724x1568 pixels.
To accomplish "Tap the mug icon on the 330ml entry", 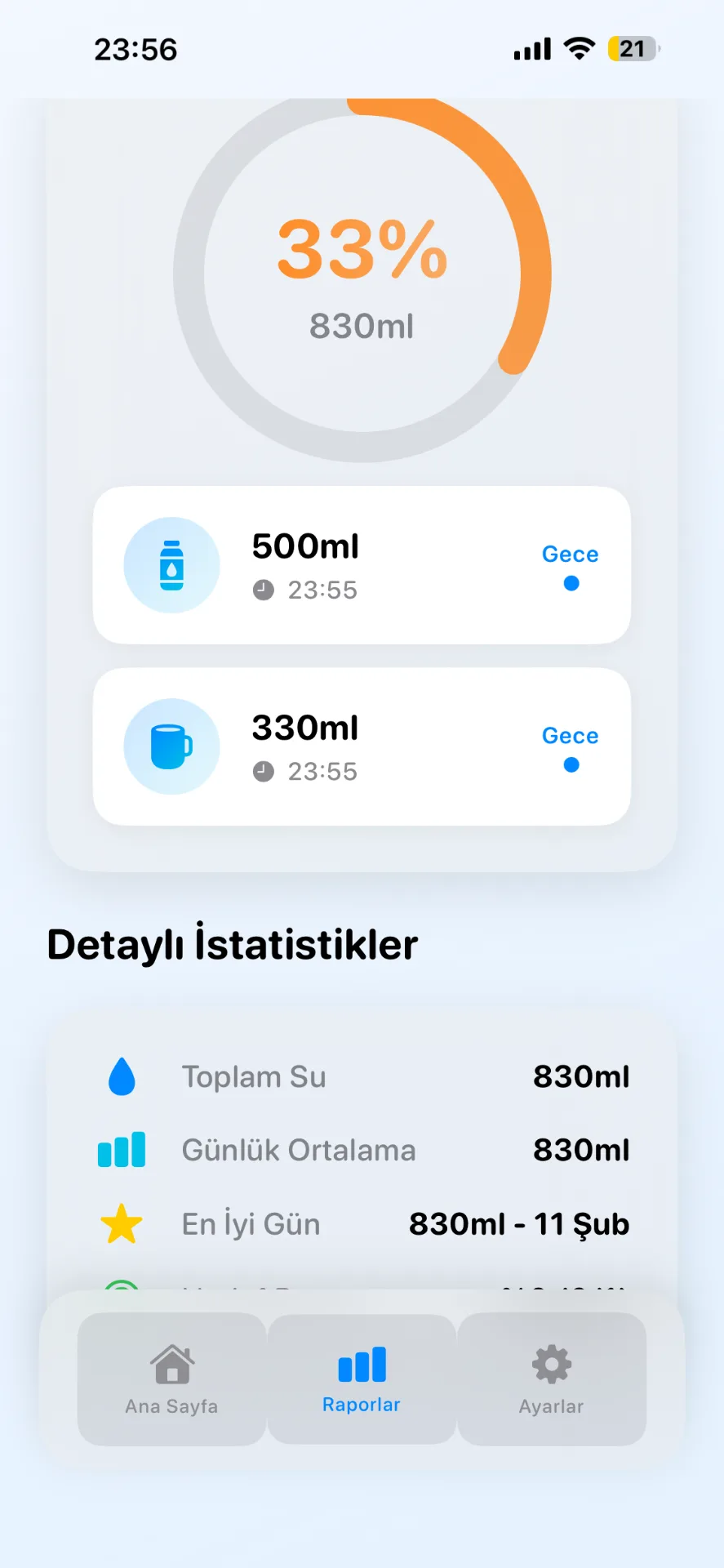I will (x=171, y=746).
